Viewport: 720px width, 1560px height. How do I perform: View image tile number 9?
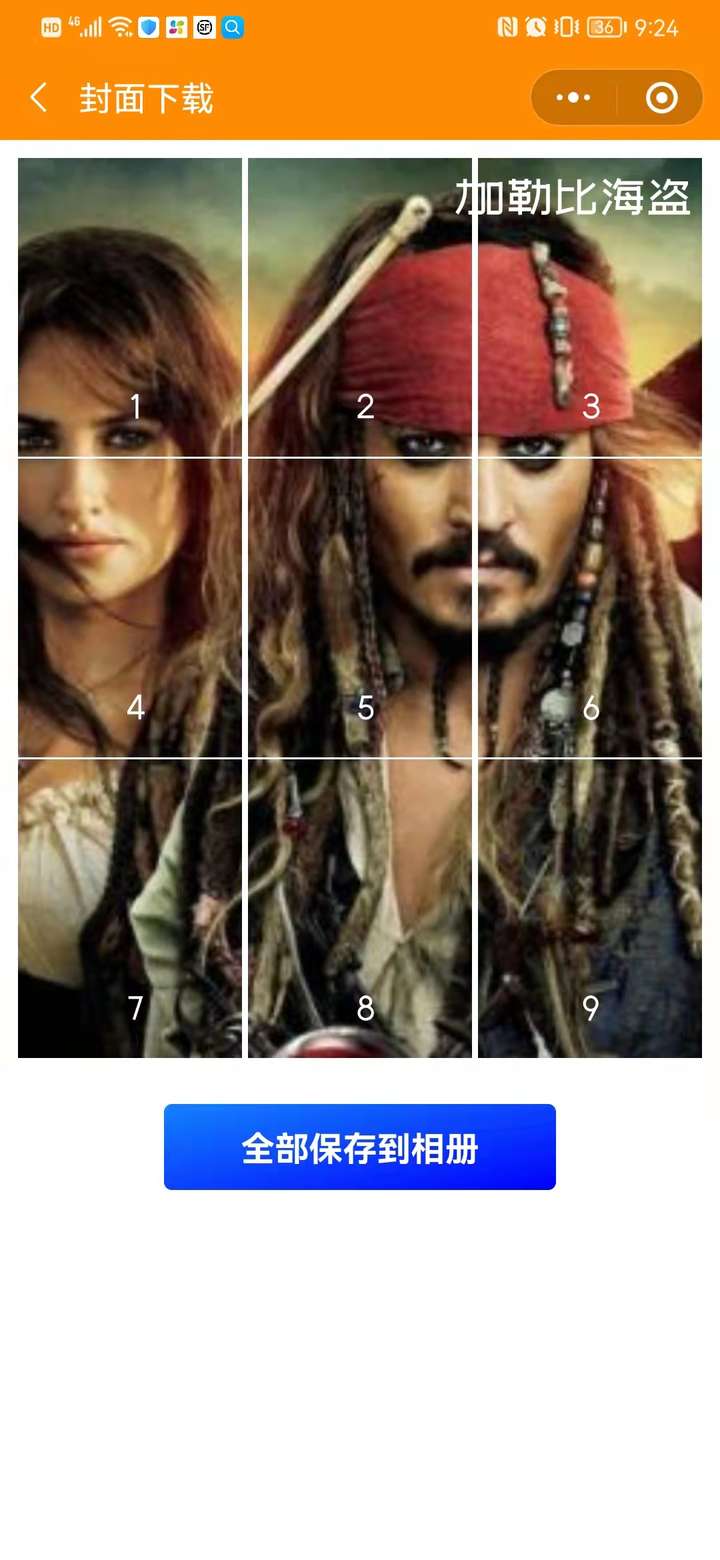click(x=590, y=908)
